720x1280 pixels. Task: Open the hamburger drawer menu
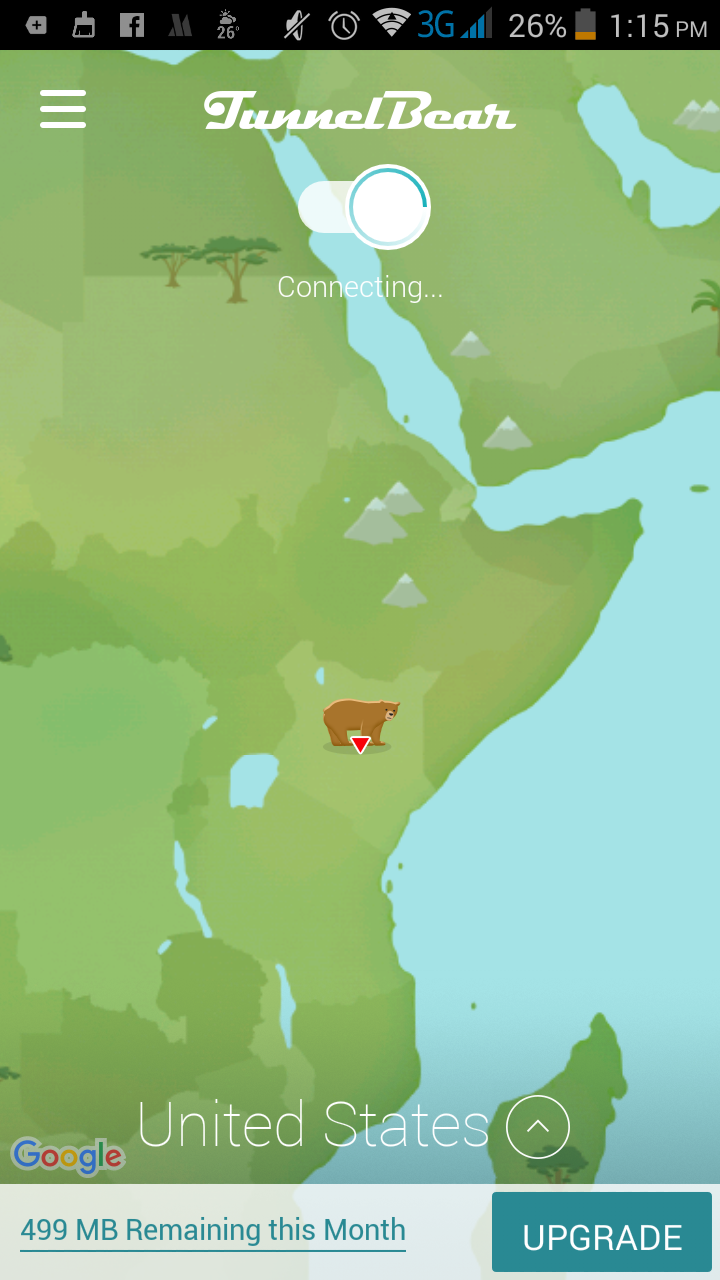point(63,109)
